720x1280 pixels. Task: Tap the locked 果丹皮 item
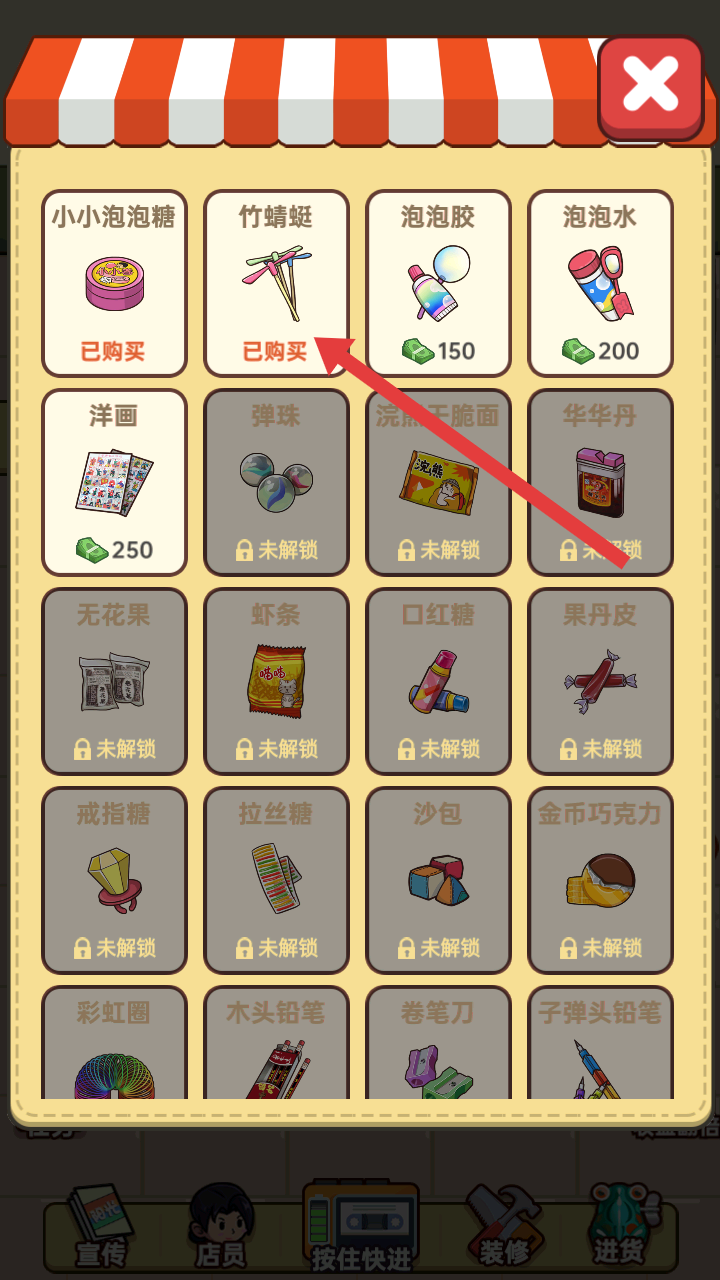pyautogui.click(x=600, y=681)
